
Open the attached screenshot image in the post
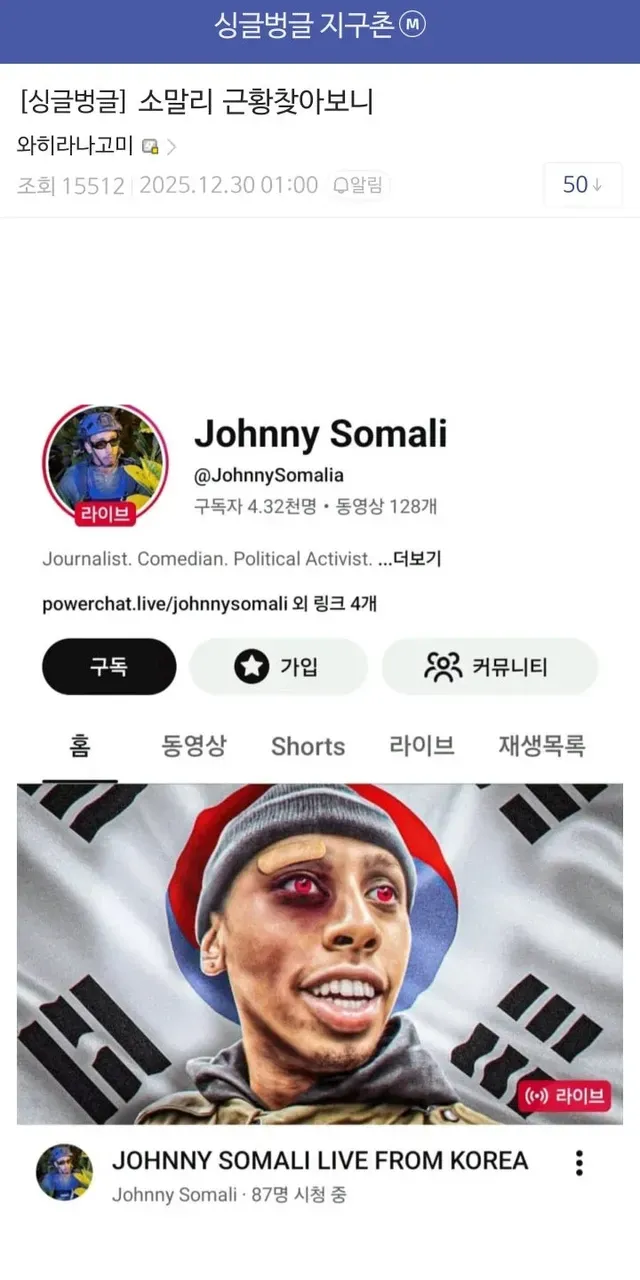(320, 800)
